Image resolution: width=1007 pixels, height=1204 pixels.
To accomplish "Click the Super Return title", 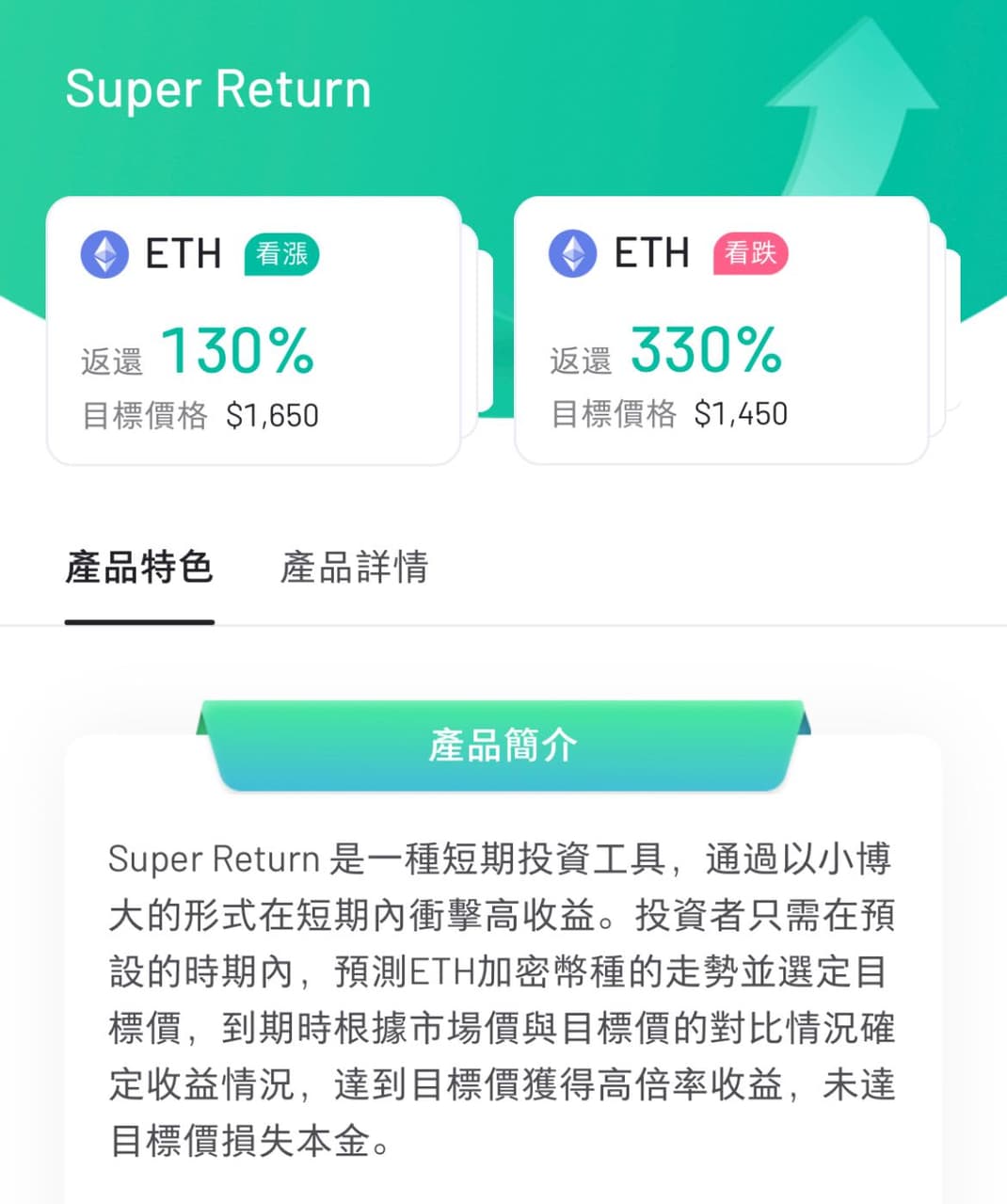I will [x=217, y=89].
